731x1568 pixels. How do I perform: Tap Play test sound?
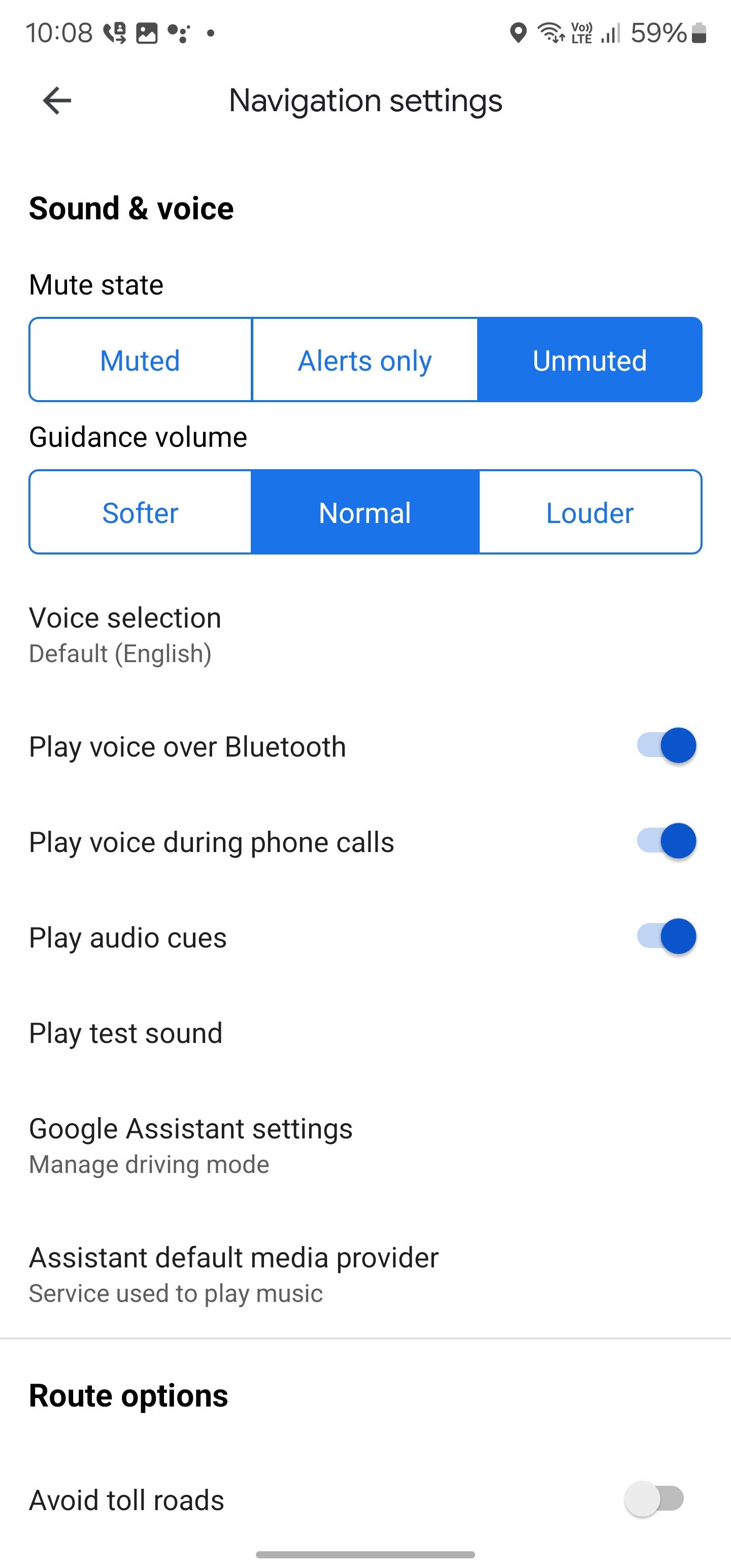pyautogui.click(x=126, y=1033)
